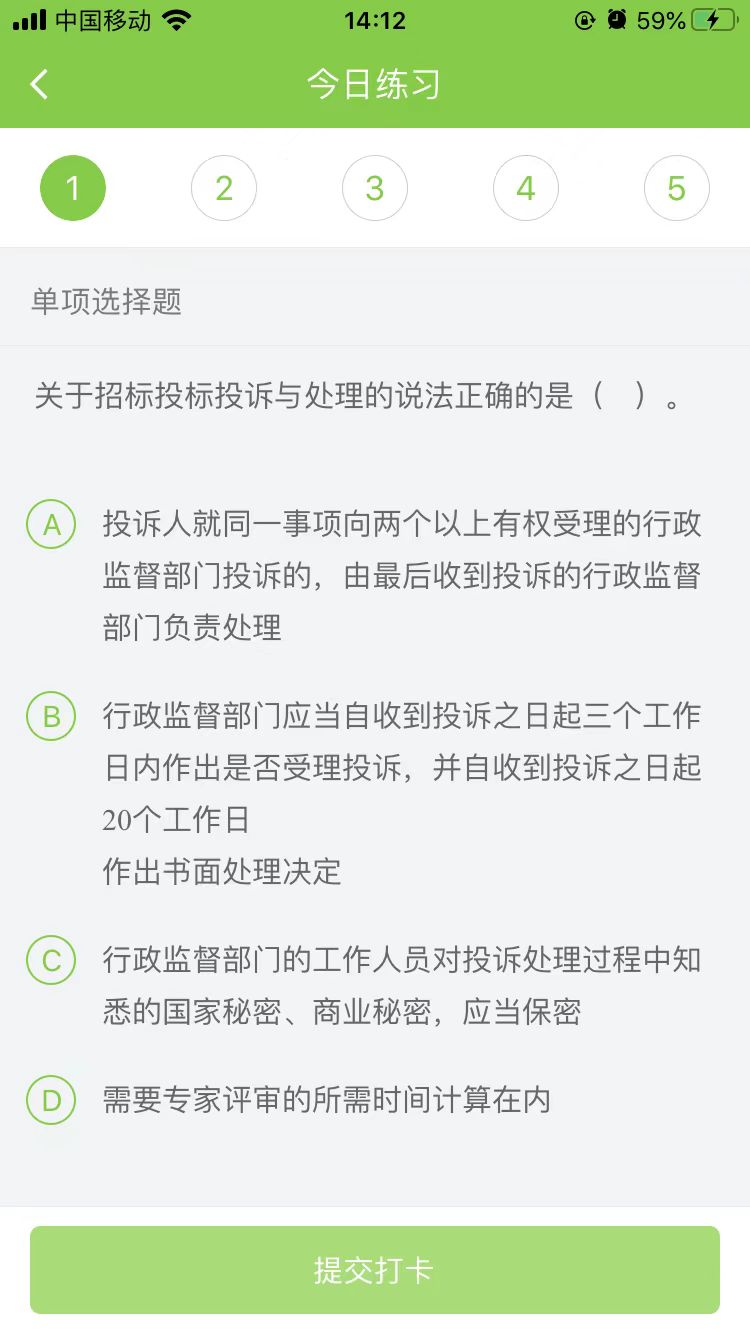Tap the 提交打卡 submit button
This screenshot has width=750, height=1334.
(375, 1270)
